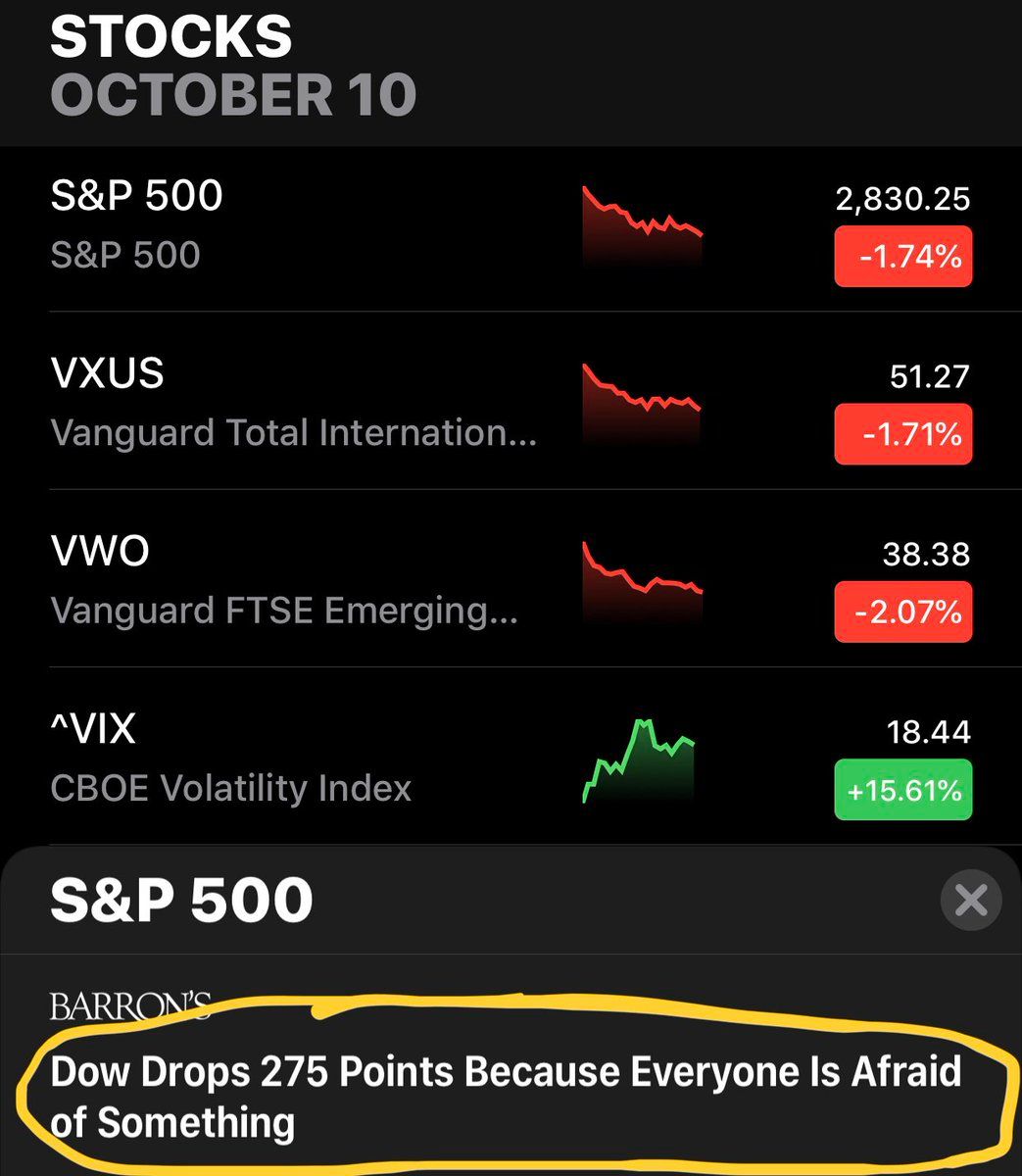
Task: Close the S&P 500 news panel
Action: pos(970,900)
